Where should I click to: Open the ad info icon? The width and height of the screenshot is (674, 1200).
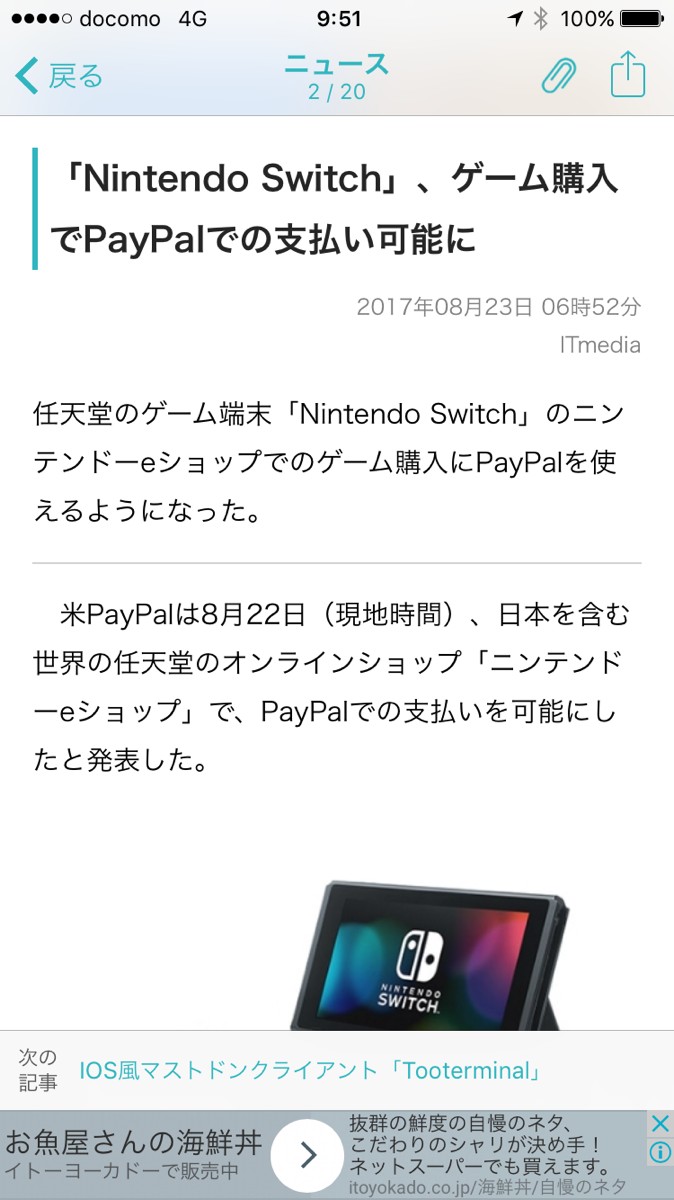pyautogui.click(x=660, y=1153)
